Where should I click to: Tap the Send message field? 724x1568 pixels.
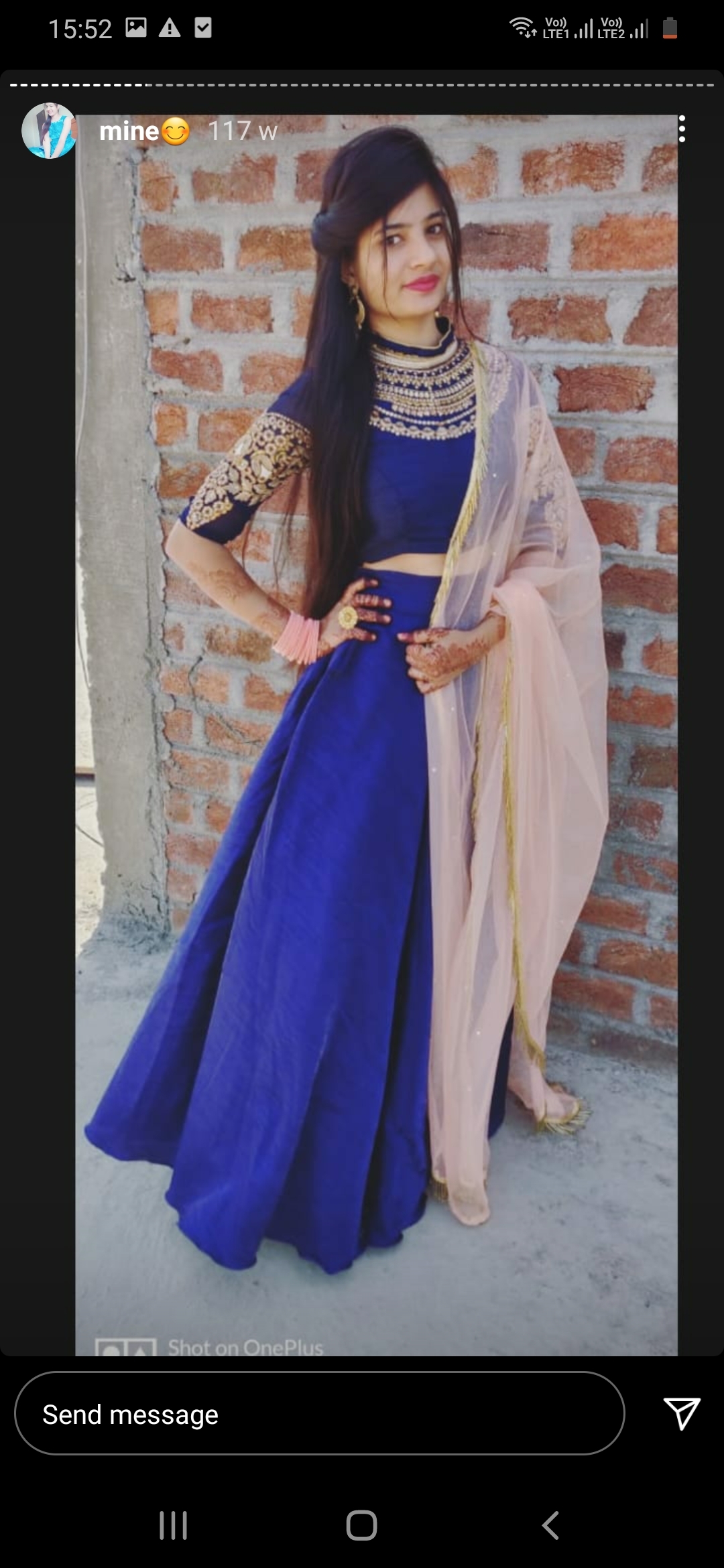[x=319, y=1414]
